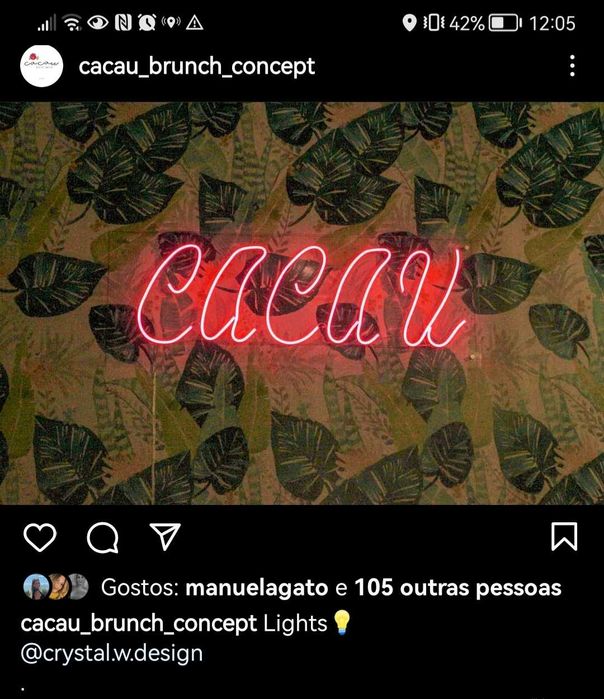Open comments with the speech bubble icon

[x=102, y=538]
